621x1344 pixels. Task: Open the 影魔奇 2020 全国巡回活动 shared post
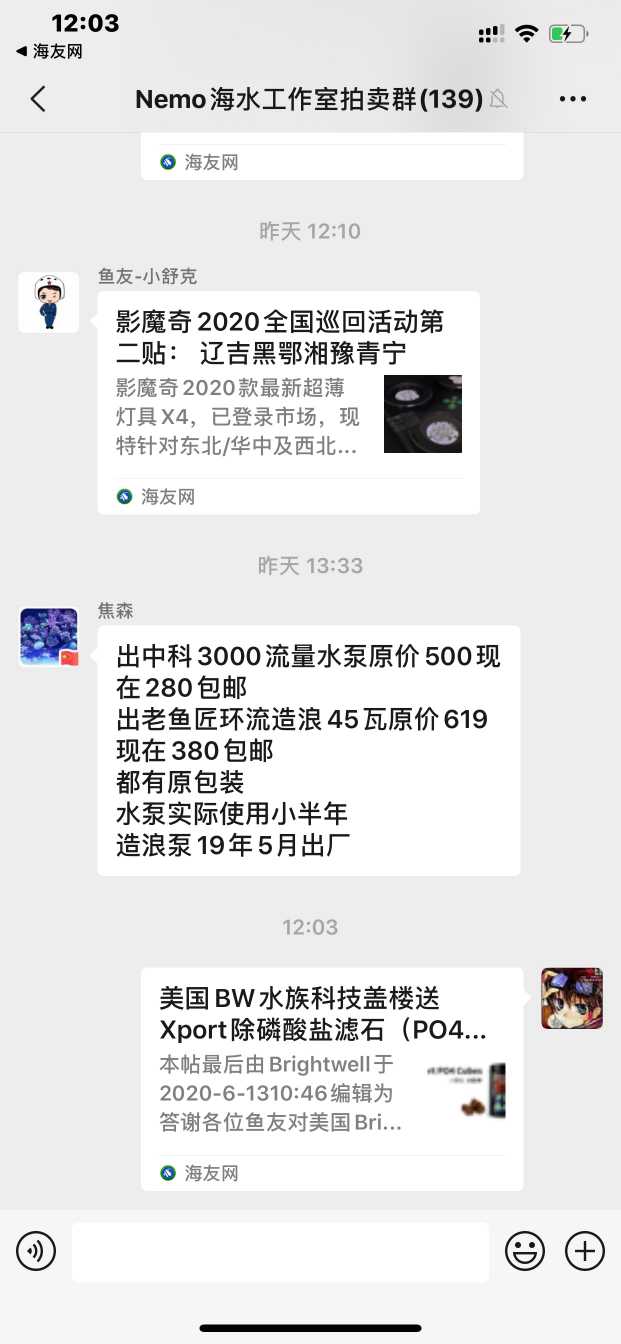click(x=288, y=402)
